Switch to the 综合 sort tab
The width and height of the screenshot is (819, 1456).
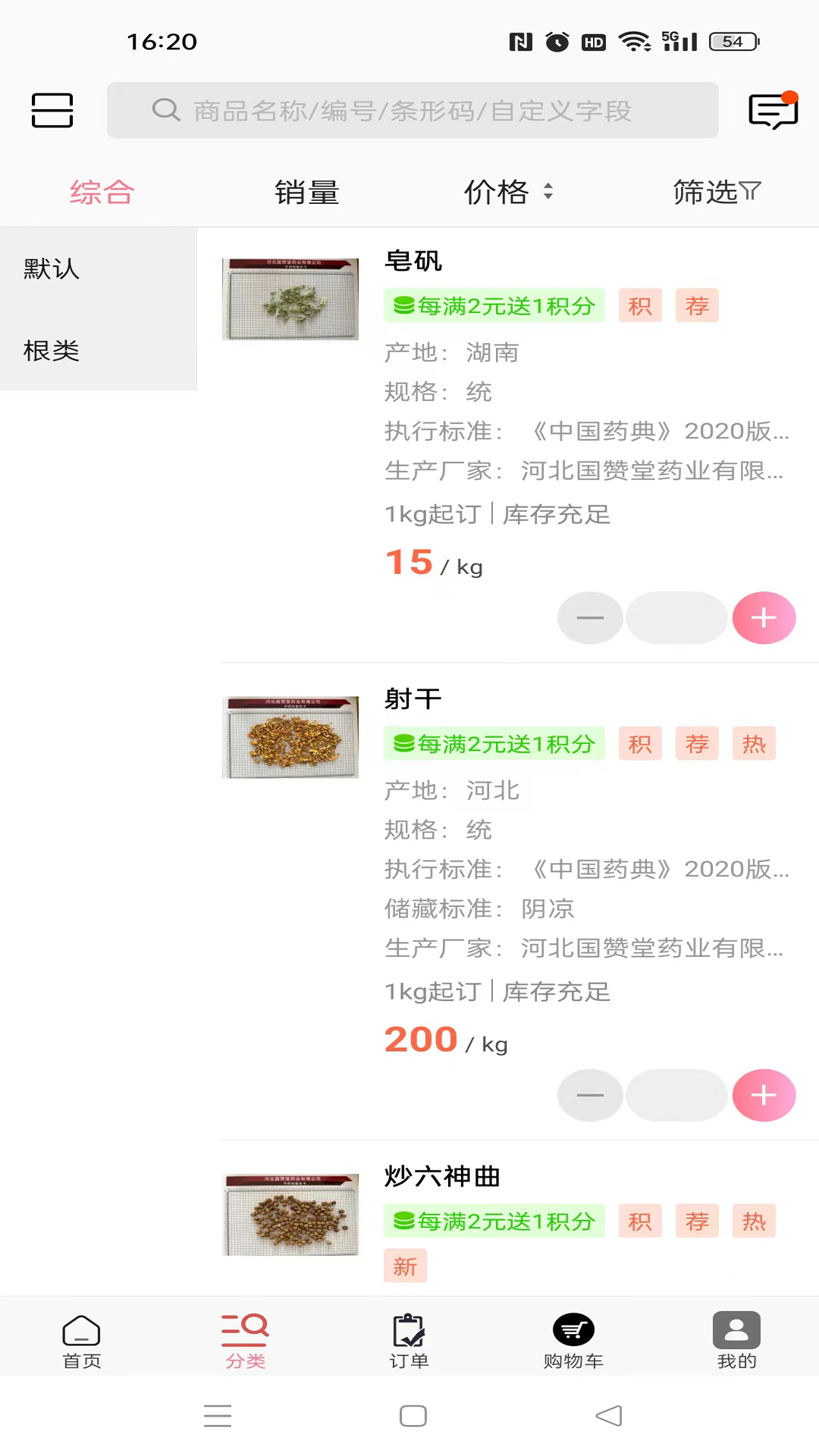click(101, 192)
